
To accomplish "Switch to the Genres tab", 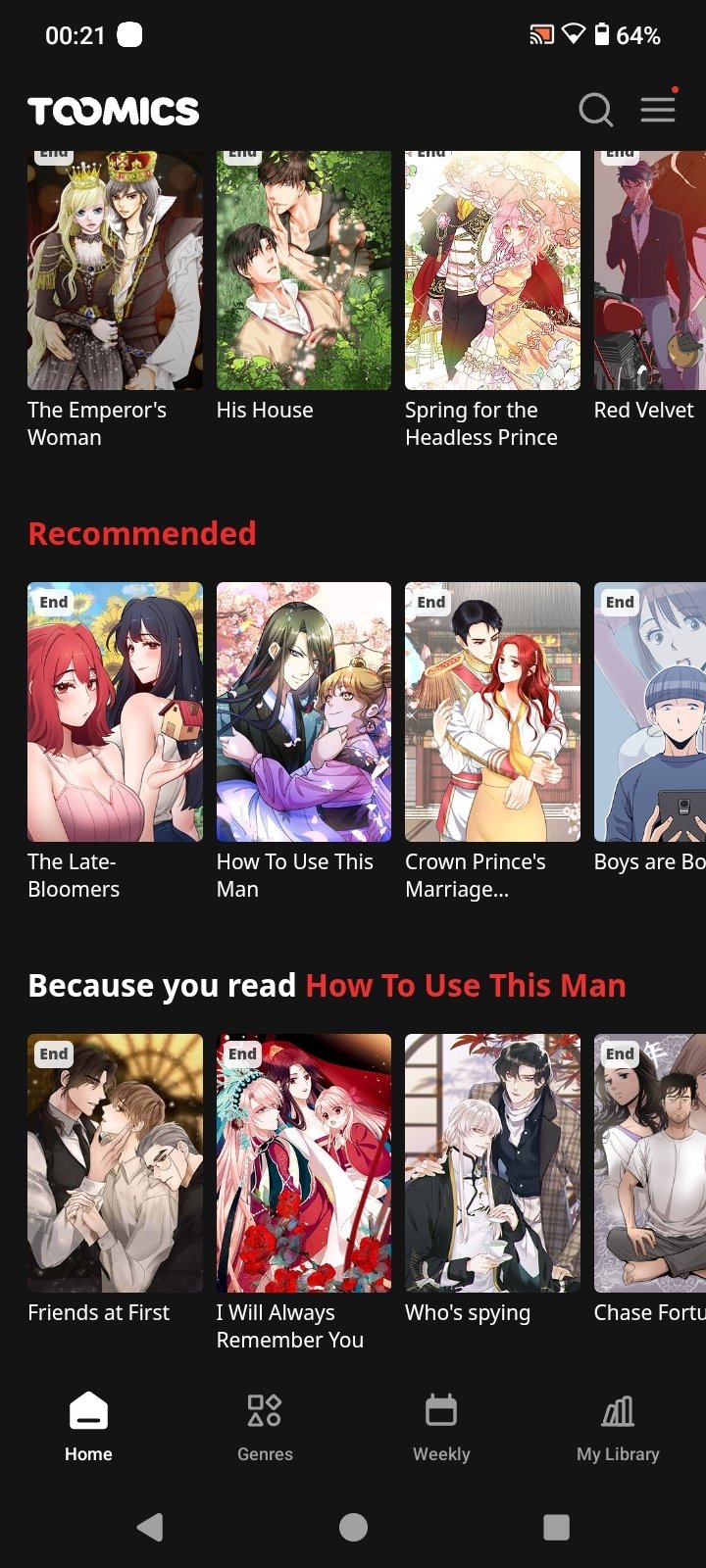I will (x=265, y=1427).
